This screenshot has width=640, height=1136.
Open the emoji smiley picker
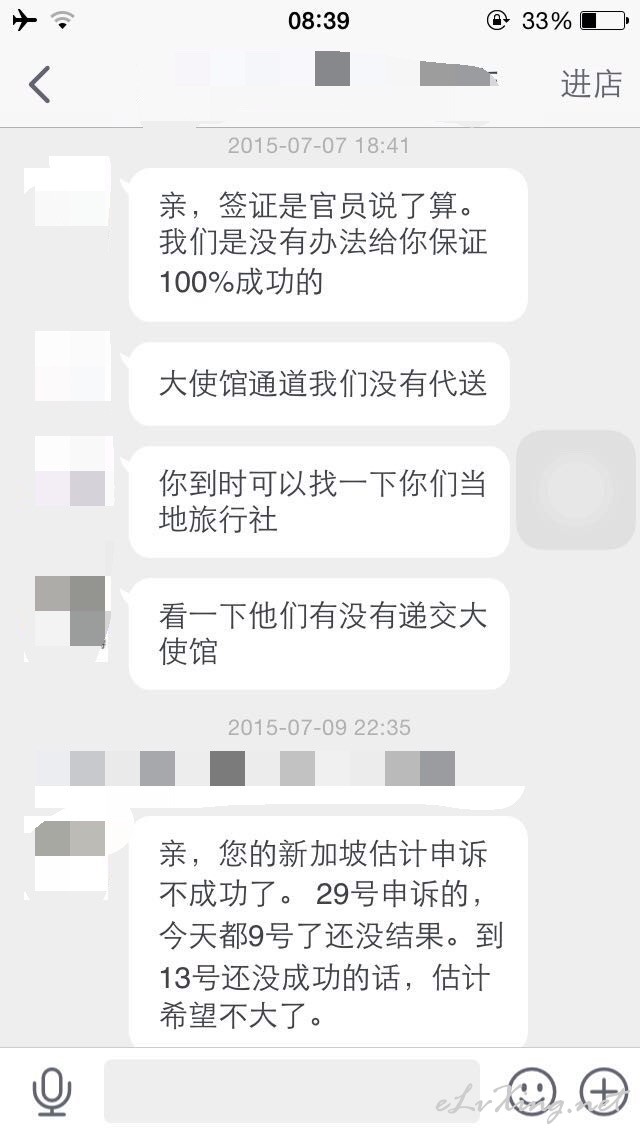[532, 1091]
